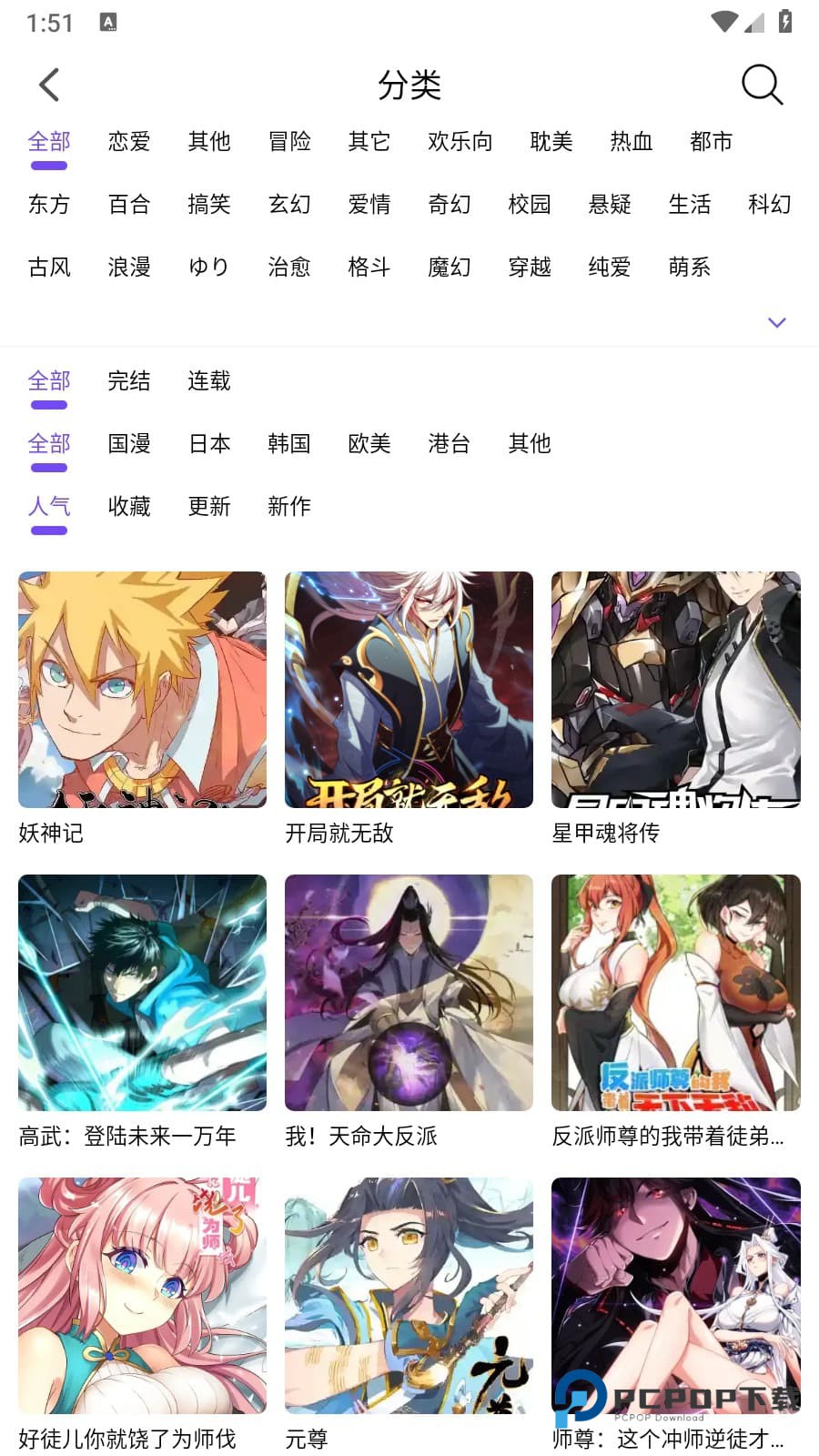819x1456 pixels.
Task: Open search via the magnifier icon
Action: click(x=762, y=84)
